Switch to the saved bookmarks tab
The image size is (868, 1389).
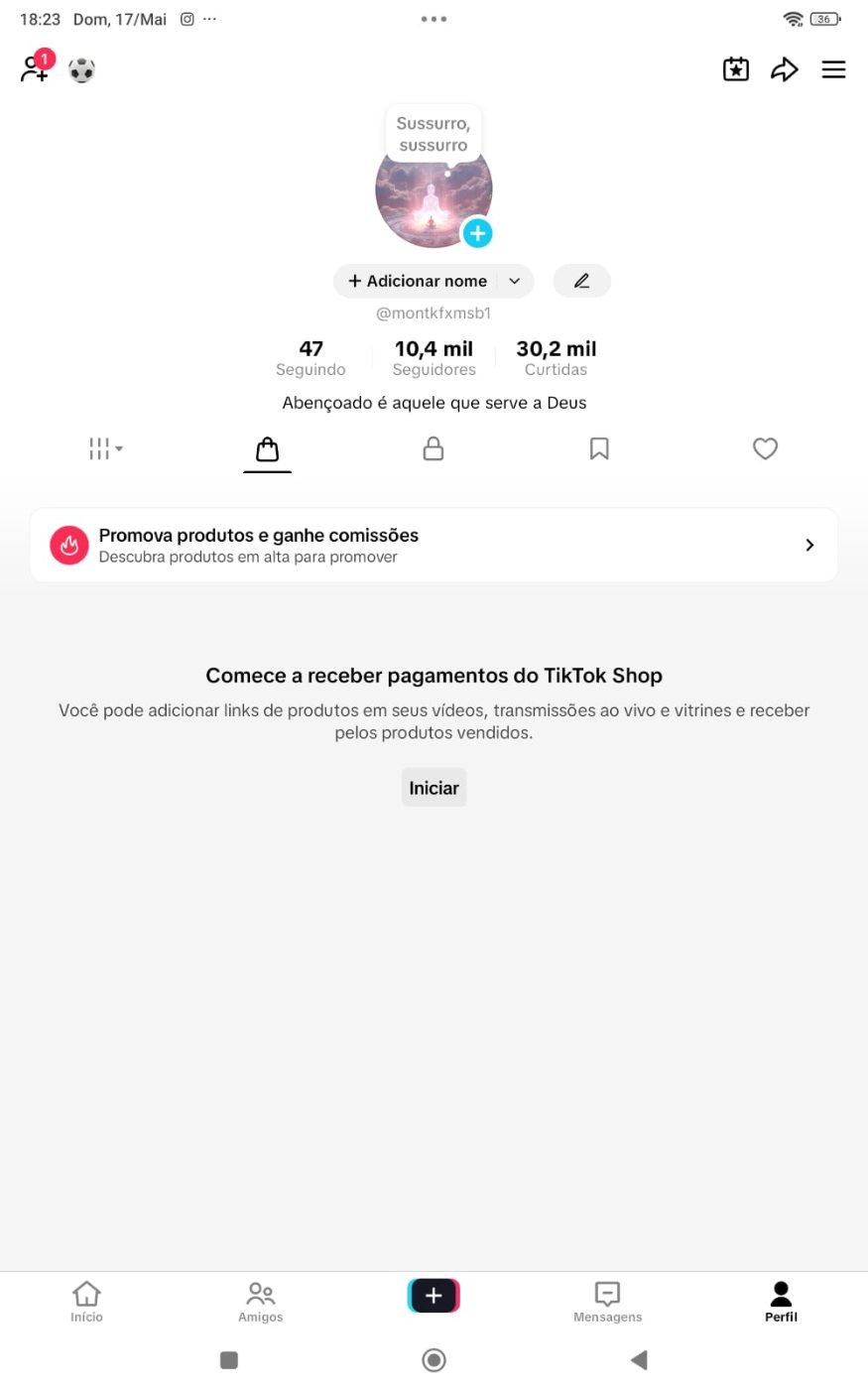tap(599, 448)
